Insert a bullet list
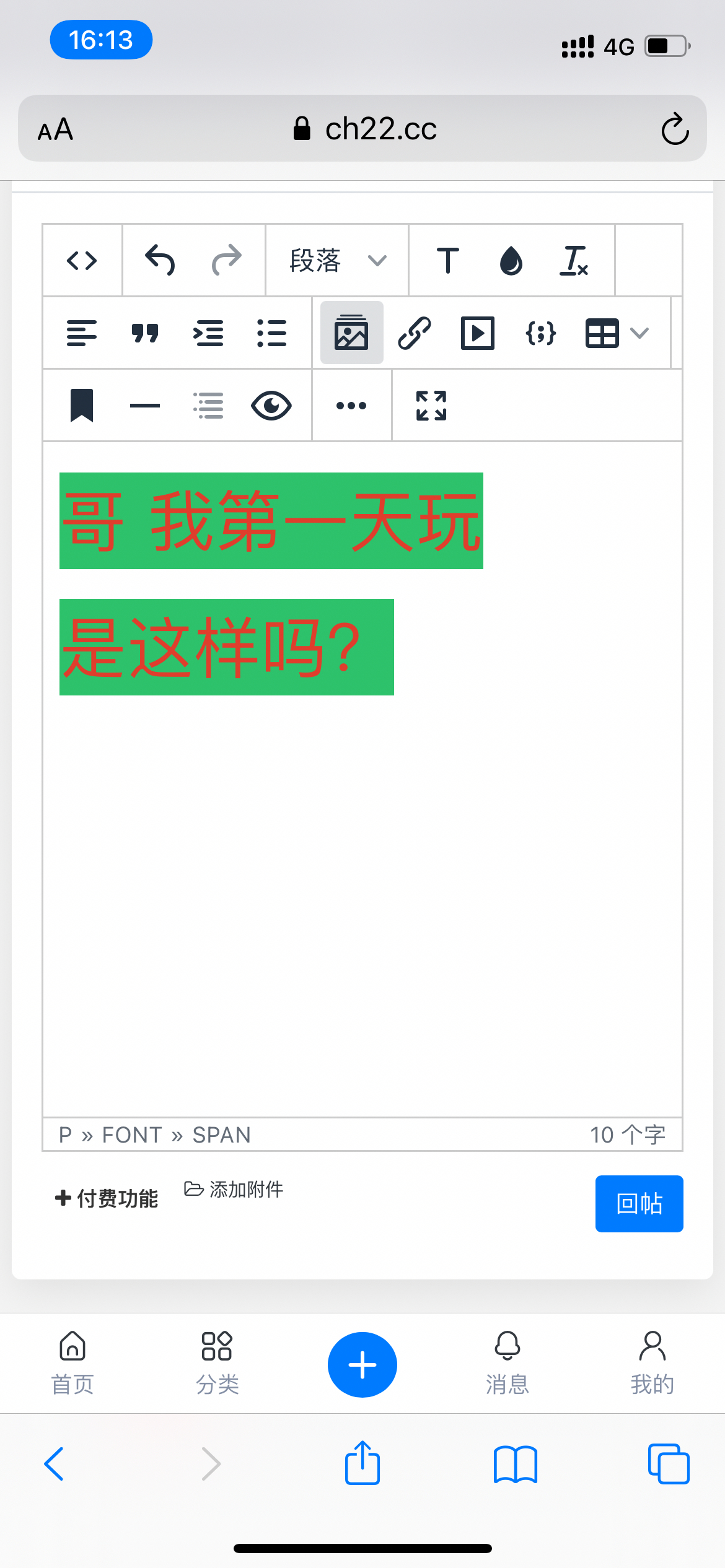The width and height of the screenshot is (725, 1568). (271, 333)
